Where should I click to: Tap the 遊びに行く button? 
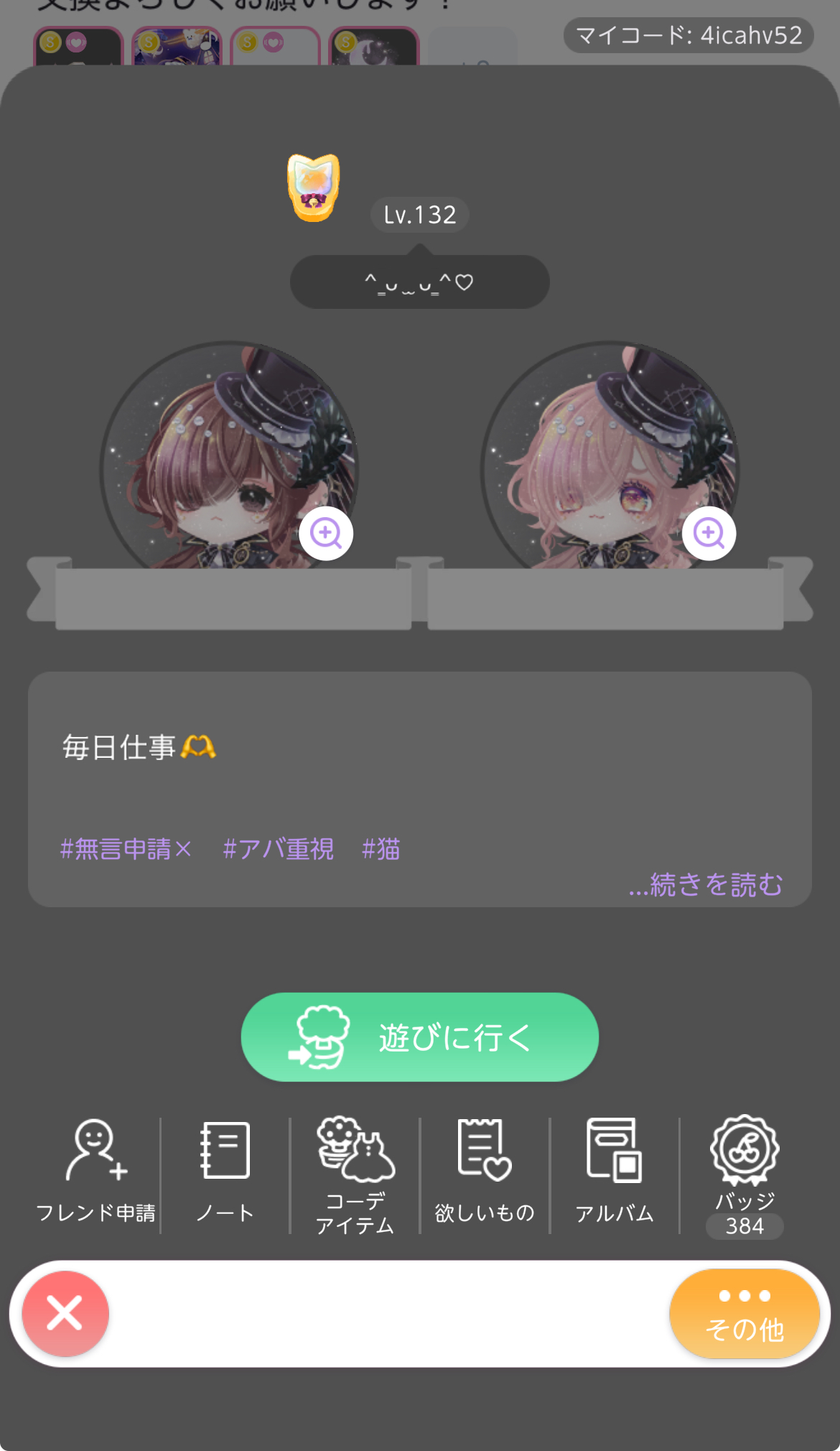coord(420,1037)
